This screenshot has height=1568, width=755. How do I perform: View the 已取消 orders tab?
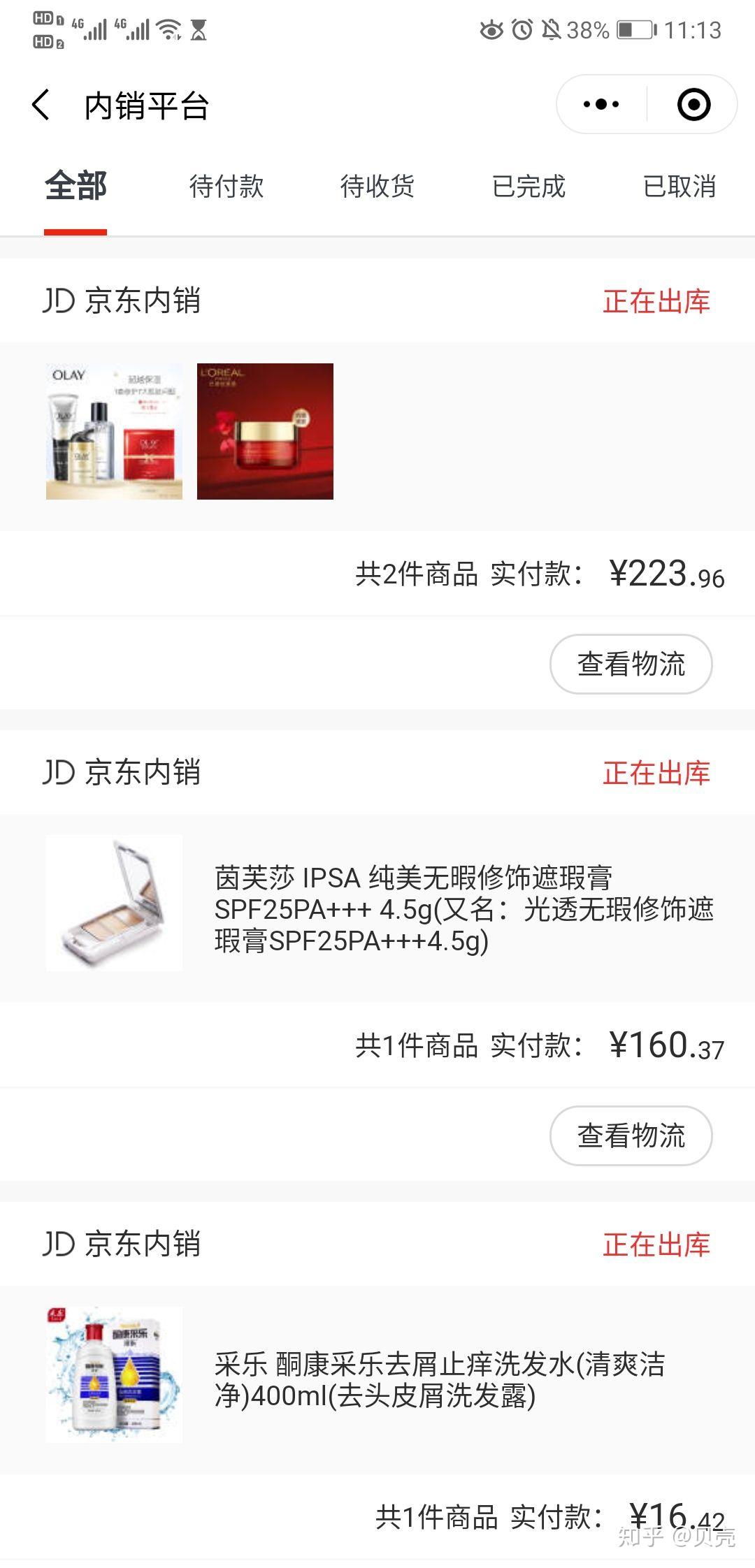coord(679,187)
